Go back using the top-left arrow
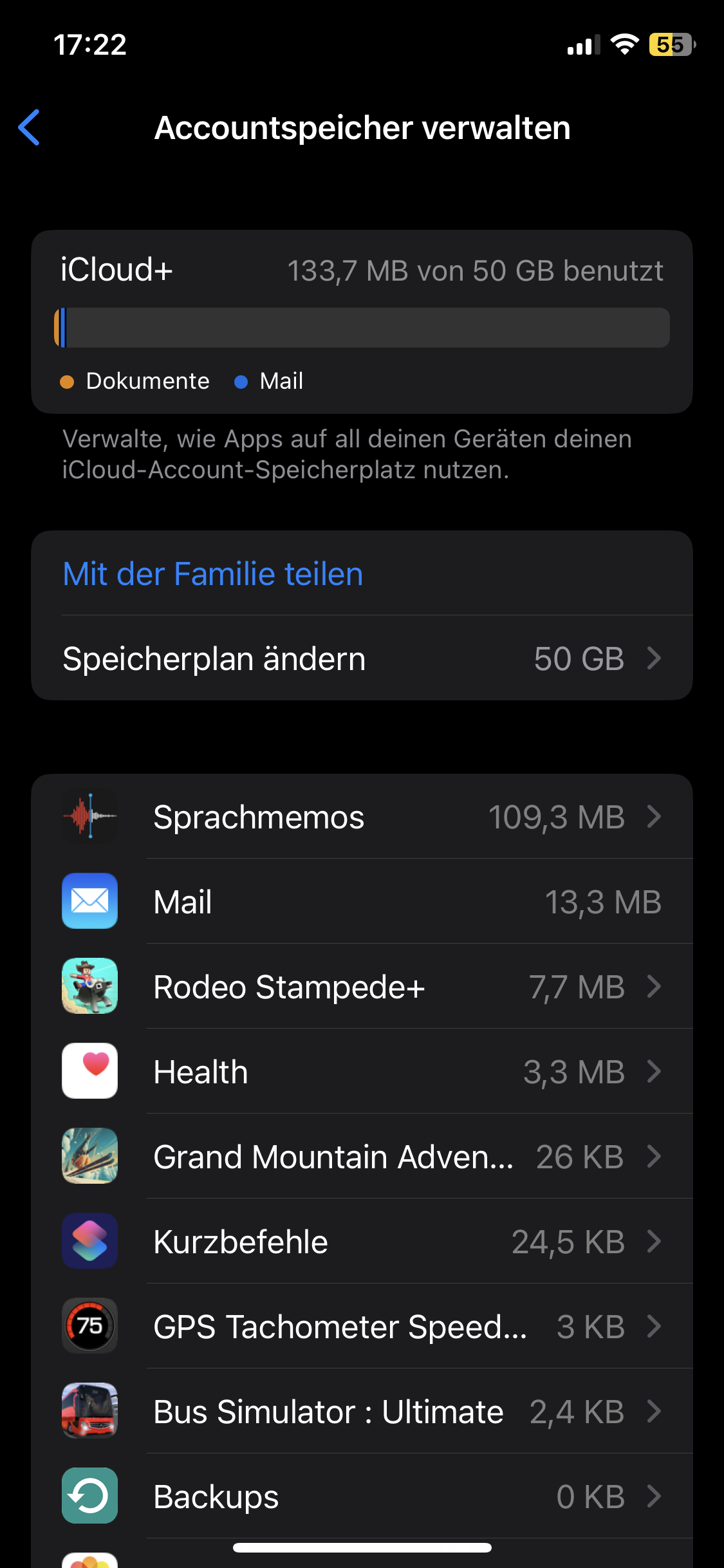Image resolution: width=724 pixels, height=1568 pixels. point(30,127)
